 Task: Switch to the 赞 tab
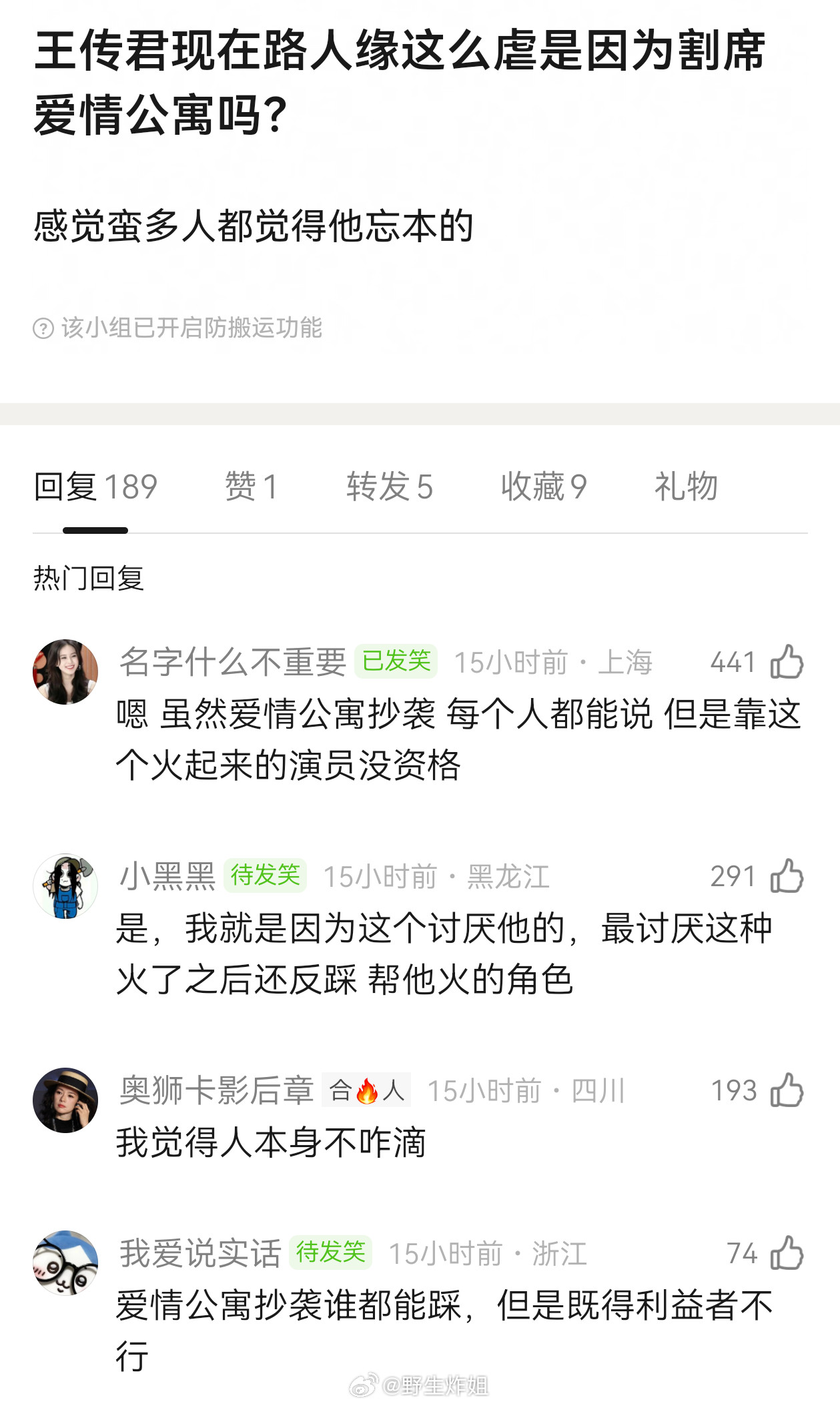[x=251, y=488]
